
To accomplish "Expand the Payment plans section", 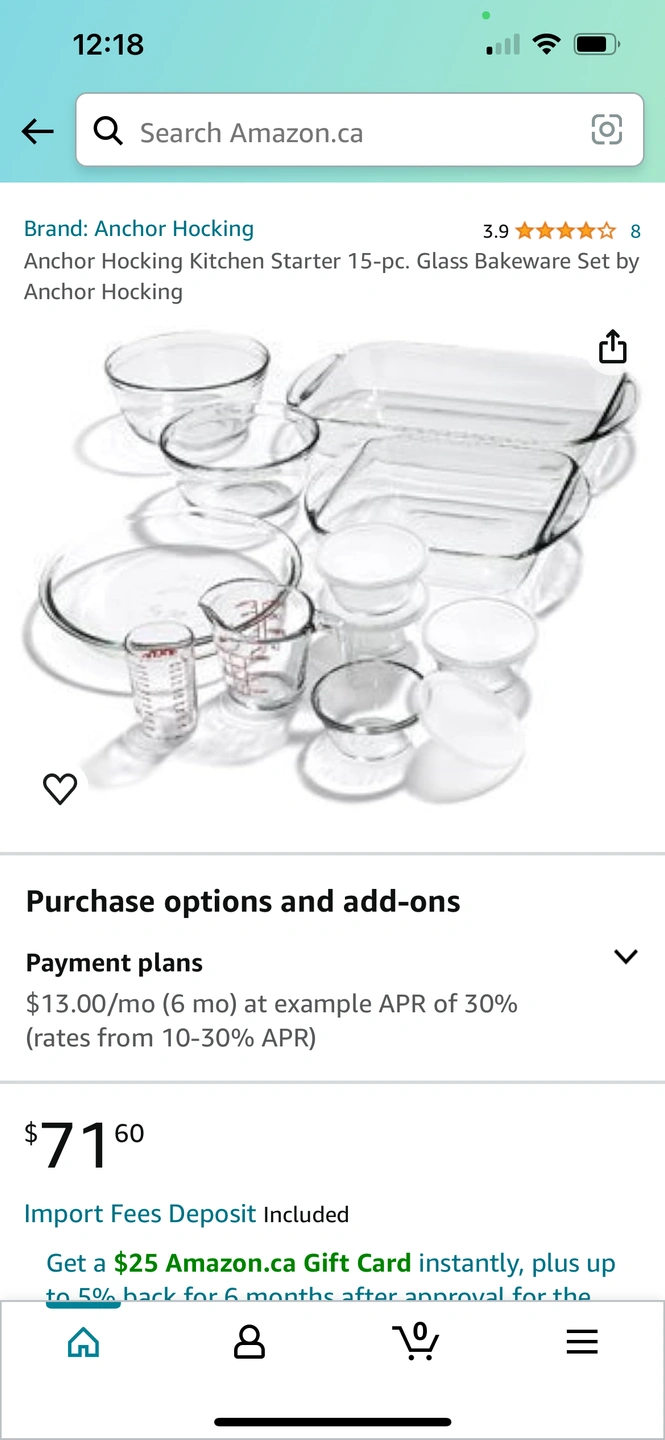I will point(625,957).
